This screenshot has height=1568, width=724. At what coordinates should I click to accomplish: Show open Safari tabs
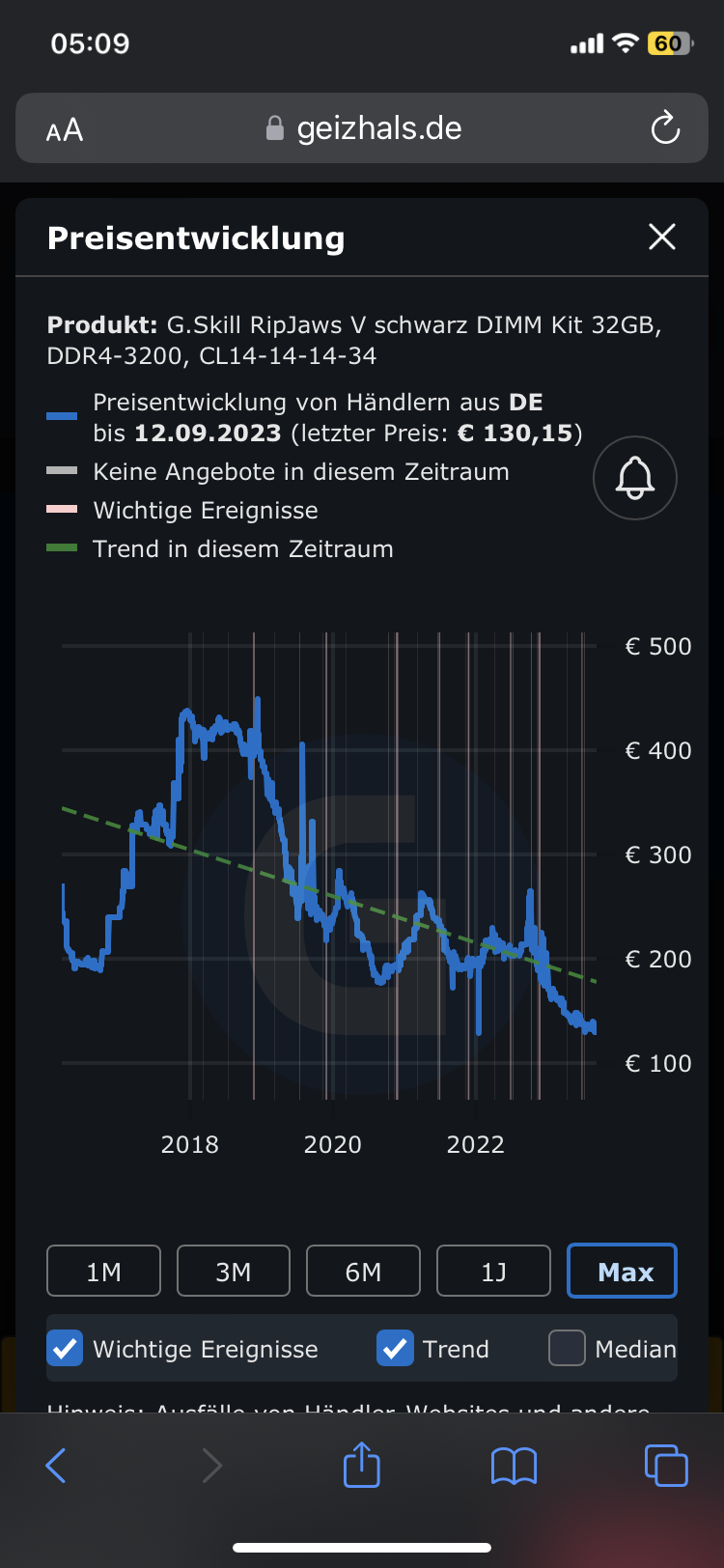coord(665,1466)
